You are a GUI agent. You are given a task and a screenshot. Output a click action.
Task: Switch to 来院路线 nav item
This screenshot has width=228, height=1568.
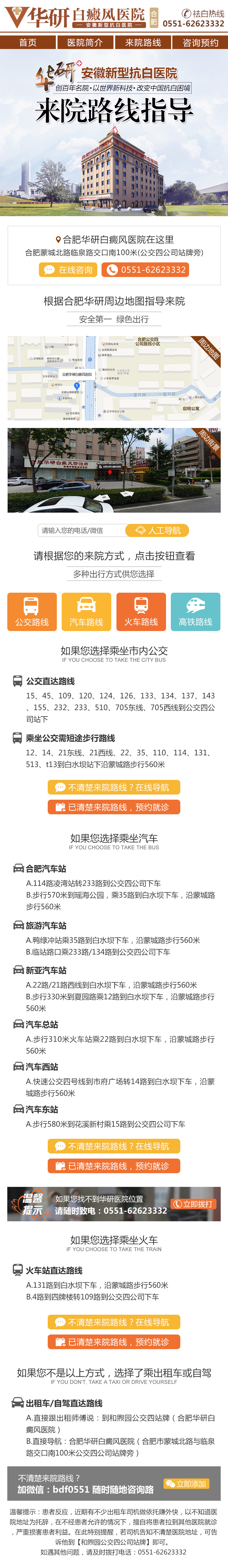[x=143, y=43]
